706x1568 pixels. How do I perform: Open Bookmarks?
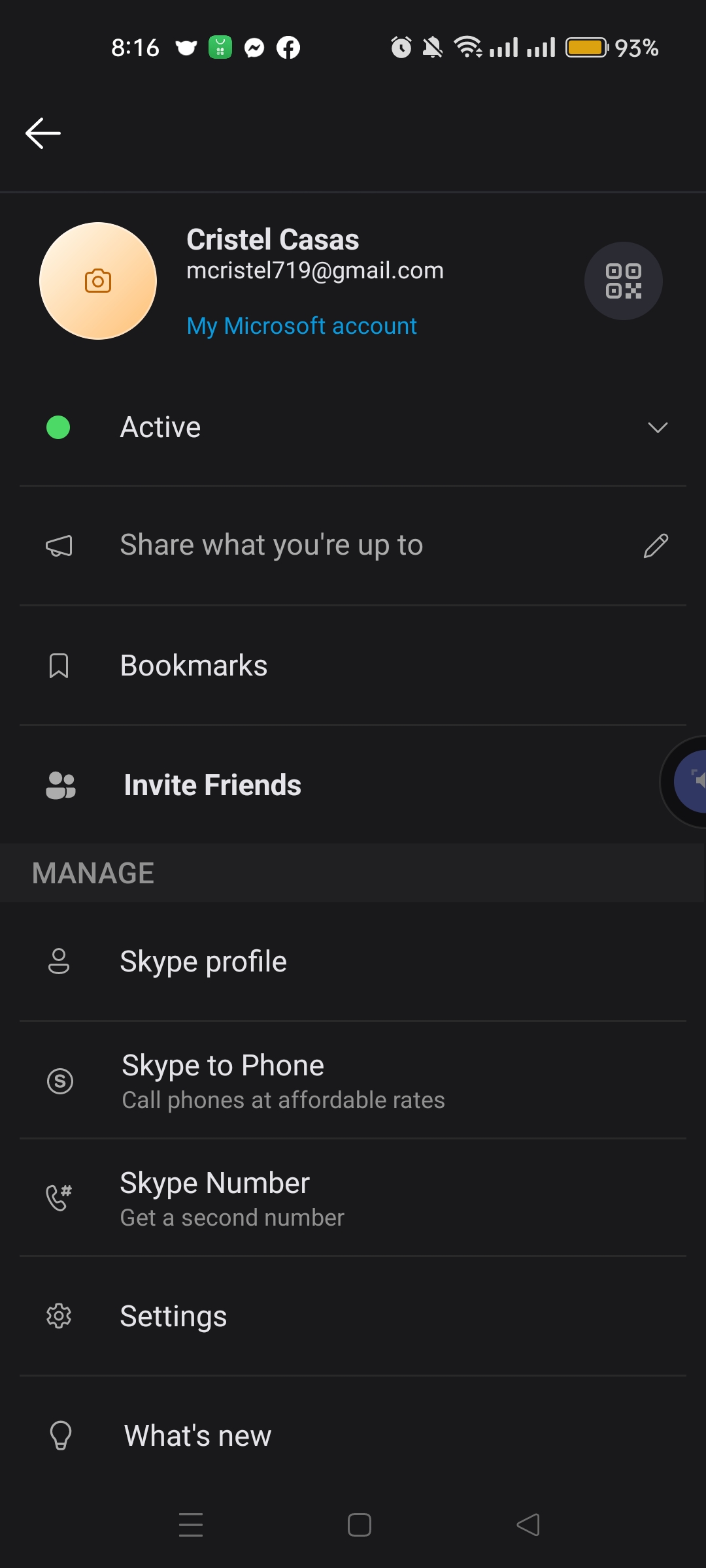[x=353, y=666]
